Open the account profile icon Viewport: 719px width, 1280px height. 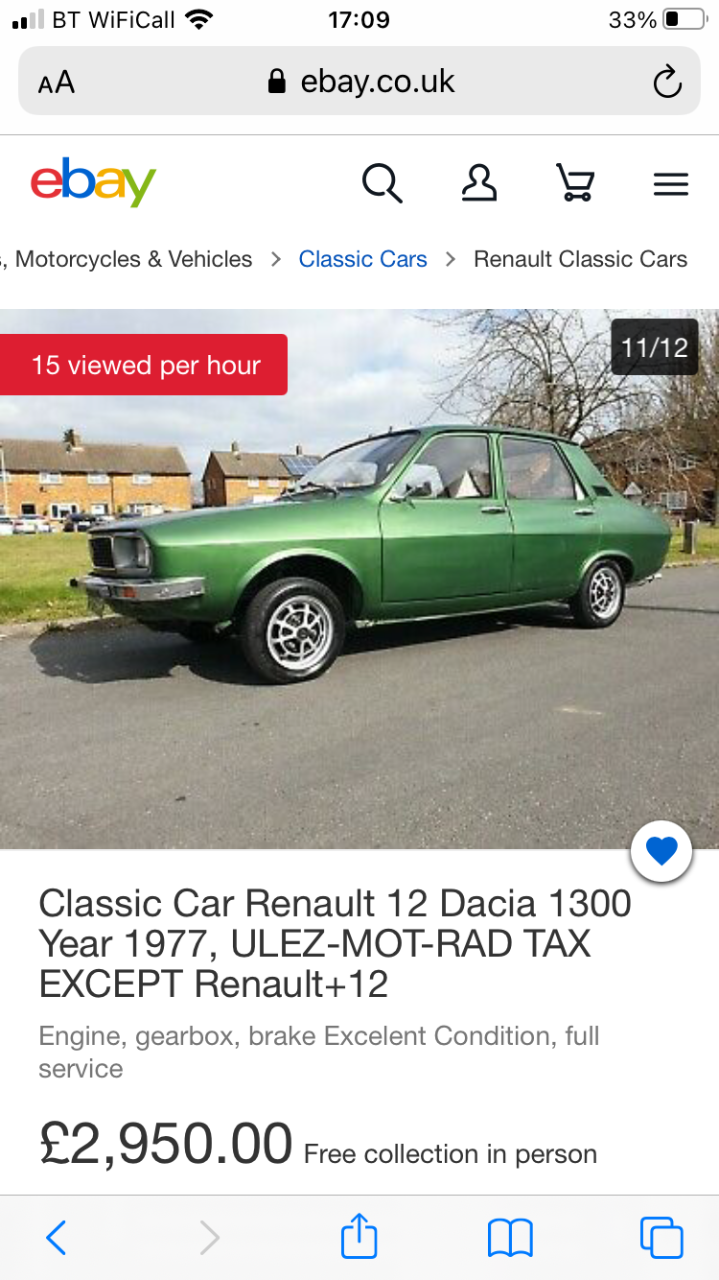479,183
